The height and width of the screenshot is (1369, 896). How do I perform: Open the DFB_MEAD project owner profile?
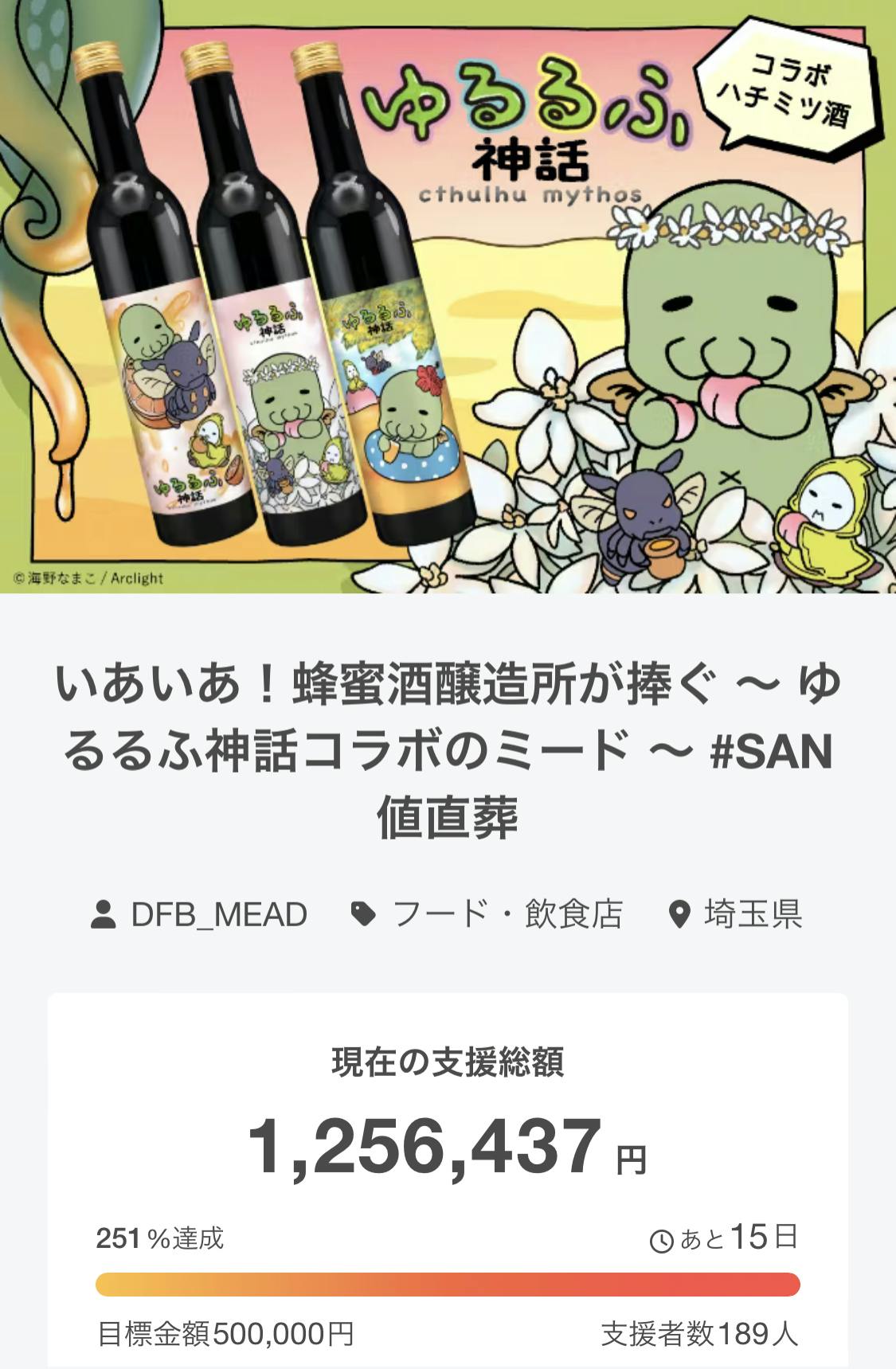coord(218,914)
